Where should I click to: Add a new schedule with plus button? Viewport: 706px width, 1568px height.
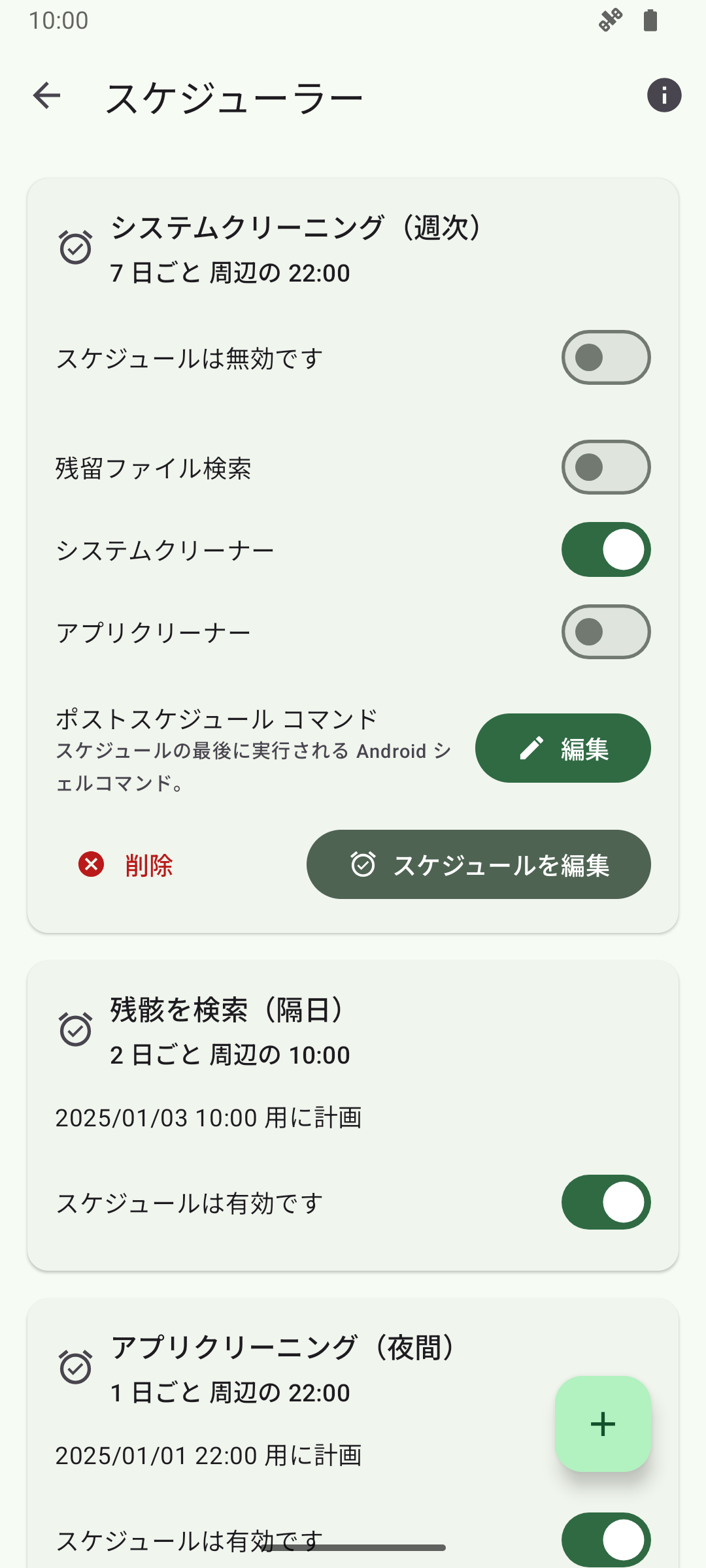[x=603, y=1424]
